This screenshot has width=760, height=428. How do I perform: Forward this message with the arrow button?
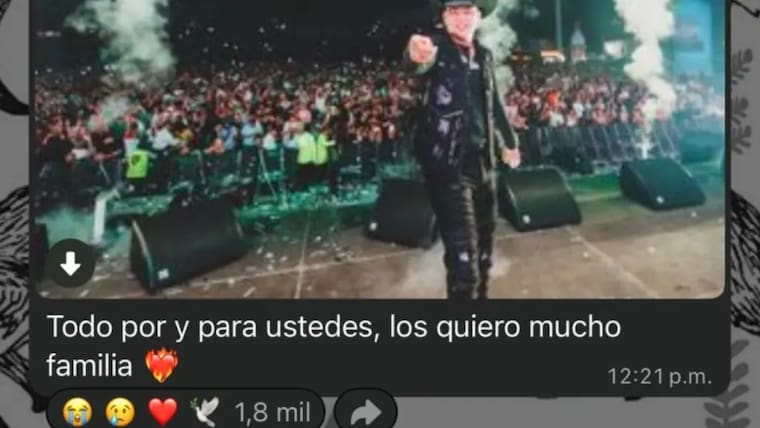click(x=365, y=411)
